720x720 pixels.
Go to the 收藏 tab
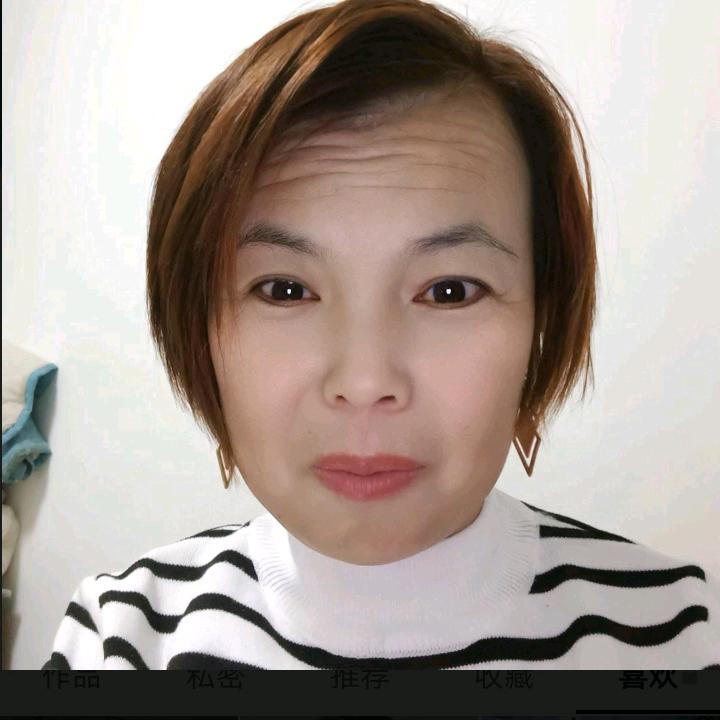(503, 681)
